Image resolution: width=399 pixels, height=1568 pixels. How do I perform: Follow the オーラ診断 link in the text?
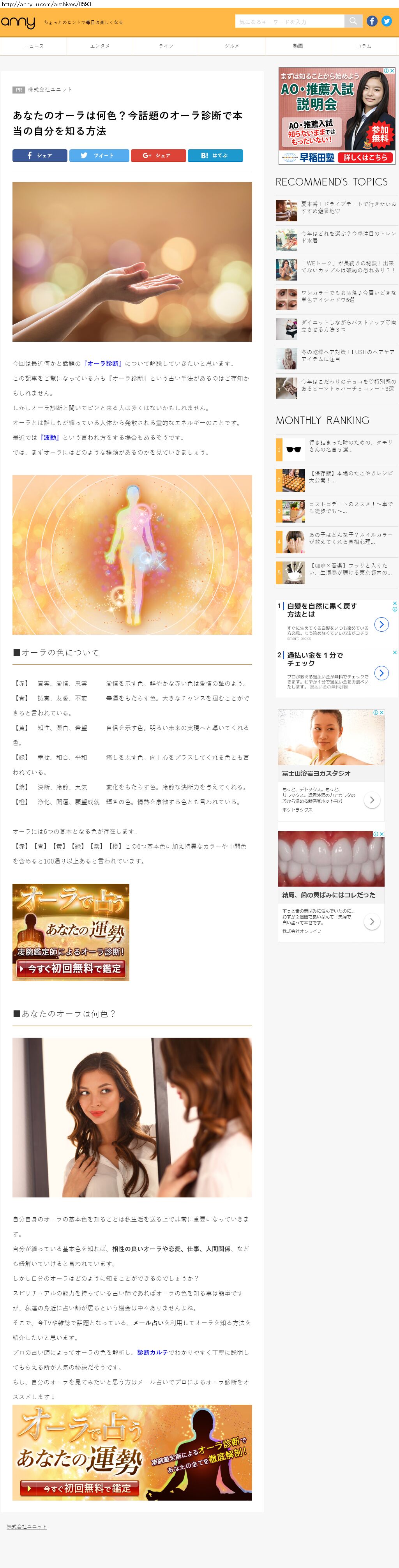pos(103,364)
